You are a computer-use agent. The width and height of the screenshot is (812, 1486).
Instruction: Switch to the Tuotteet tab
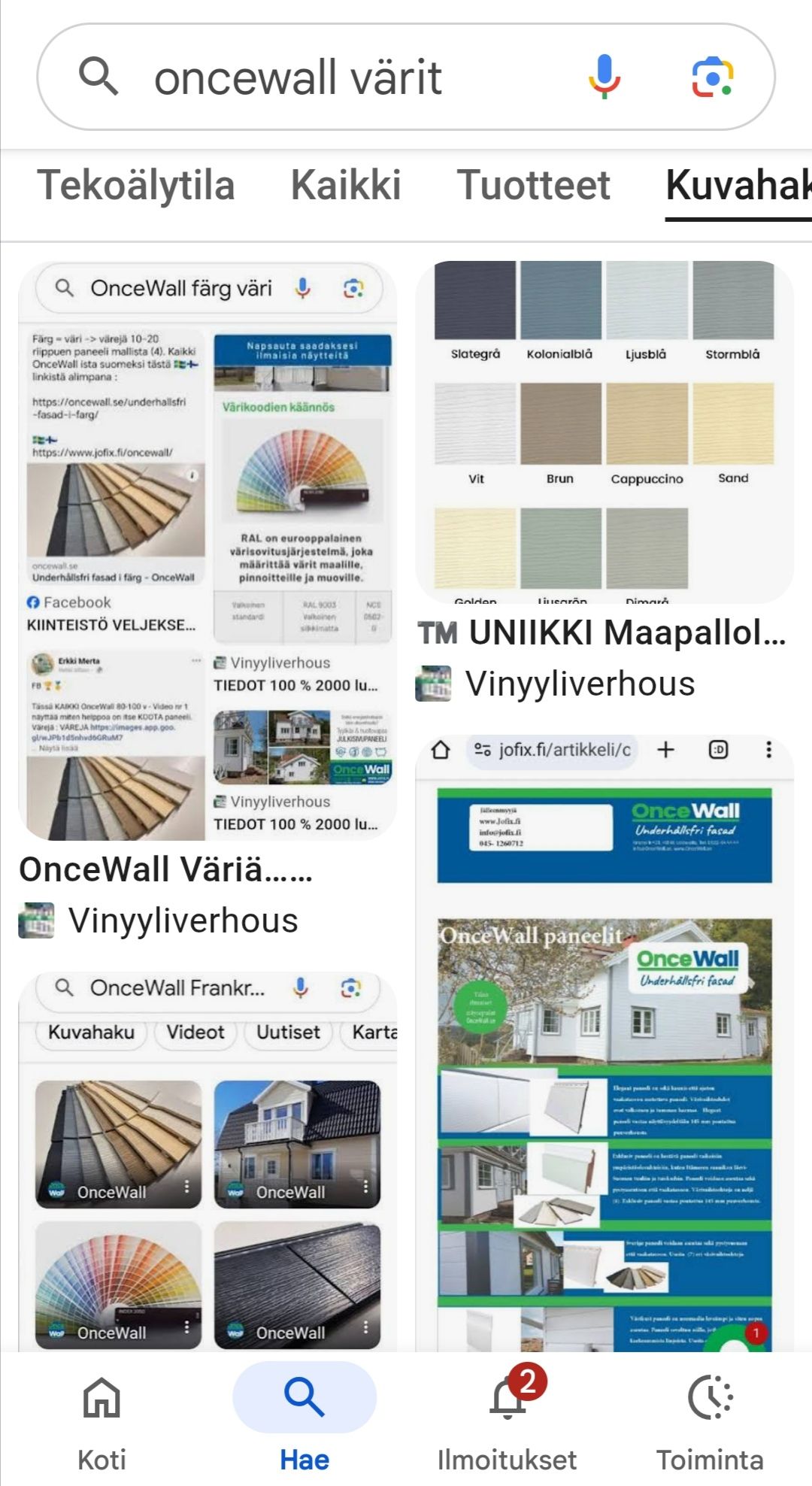click(x=533, y=186)
